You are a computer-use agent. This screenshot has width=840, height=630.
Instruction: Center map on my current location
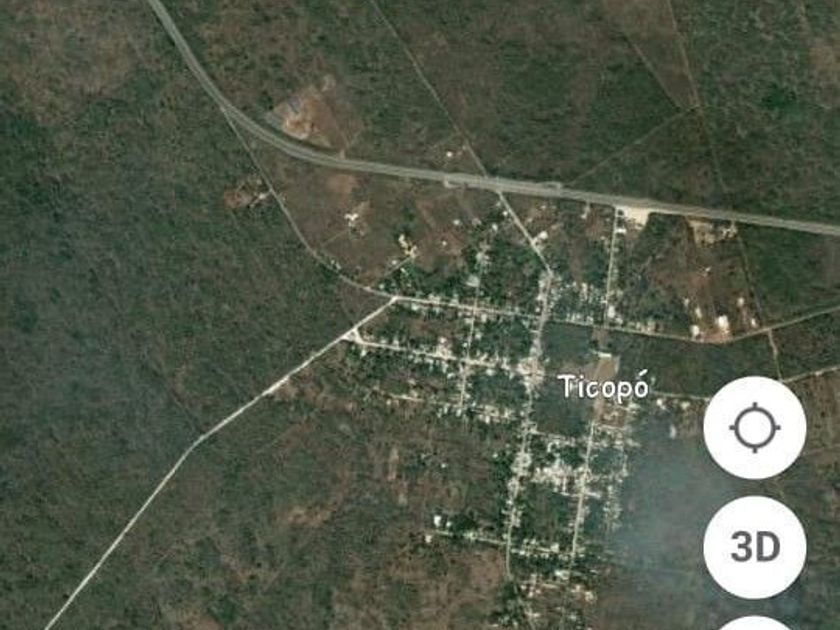[x=754, y=428]
